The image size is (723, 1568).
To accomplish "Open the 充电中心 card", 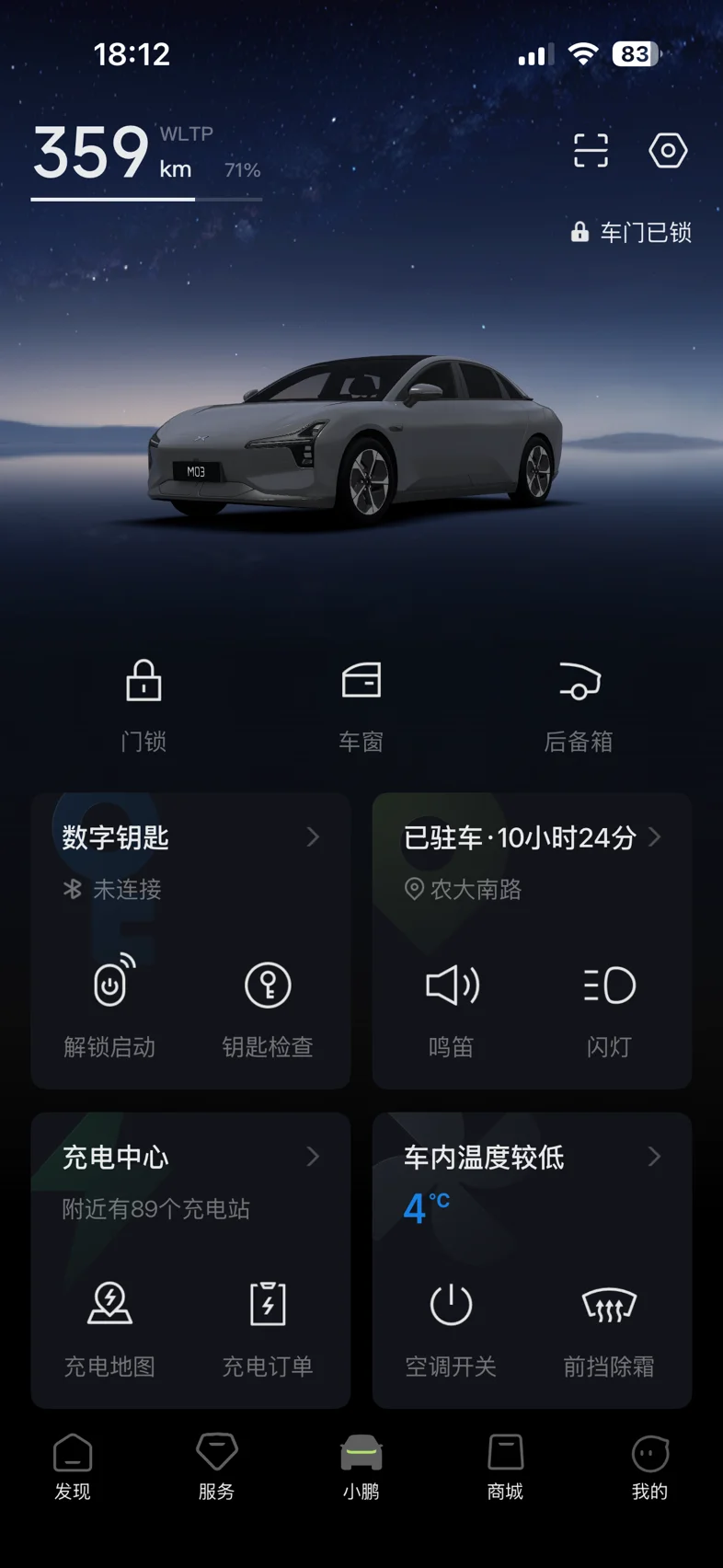I will coord(190,1157).
